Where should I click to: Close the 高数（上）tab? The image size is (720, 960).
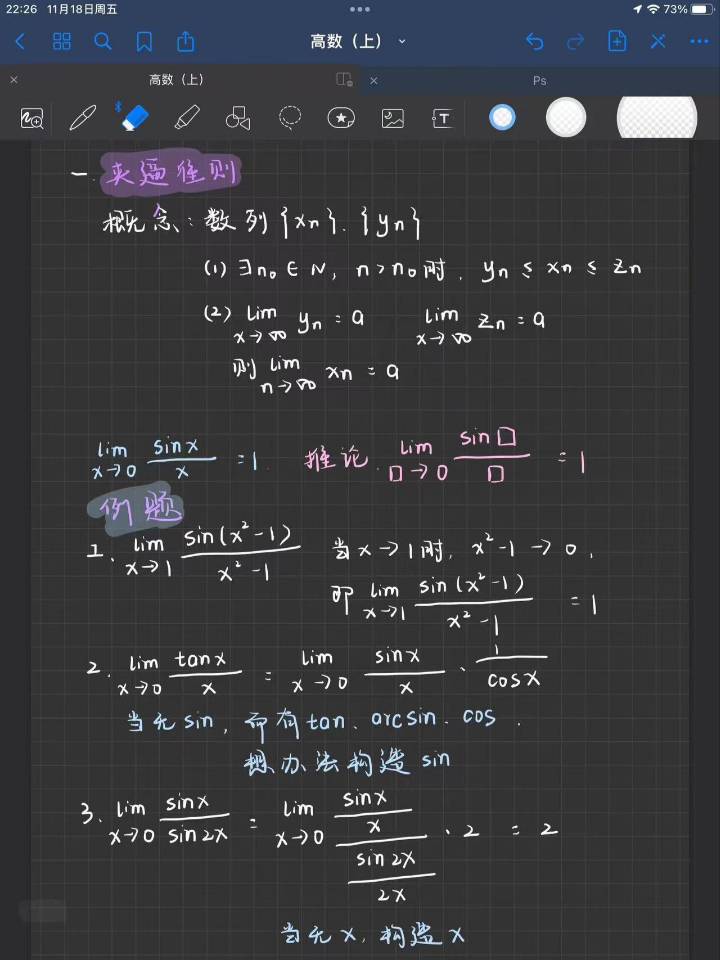(14, 80)
